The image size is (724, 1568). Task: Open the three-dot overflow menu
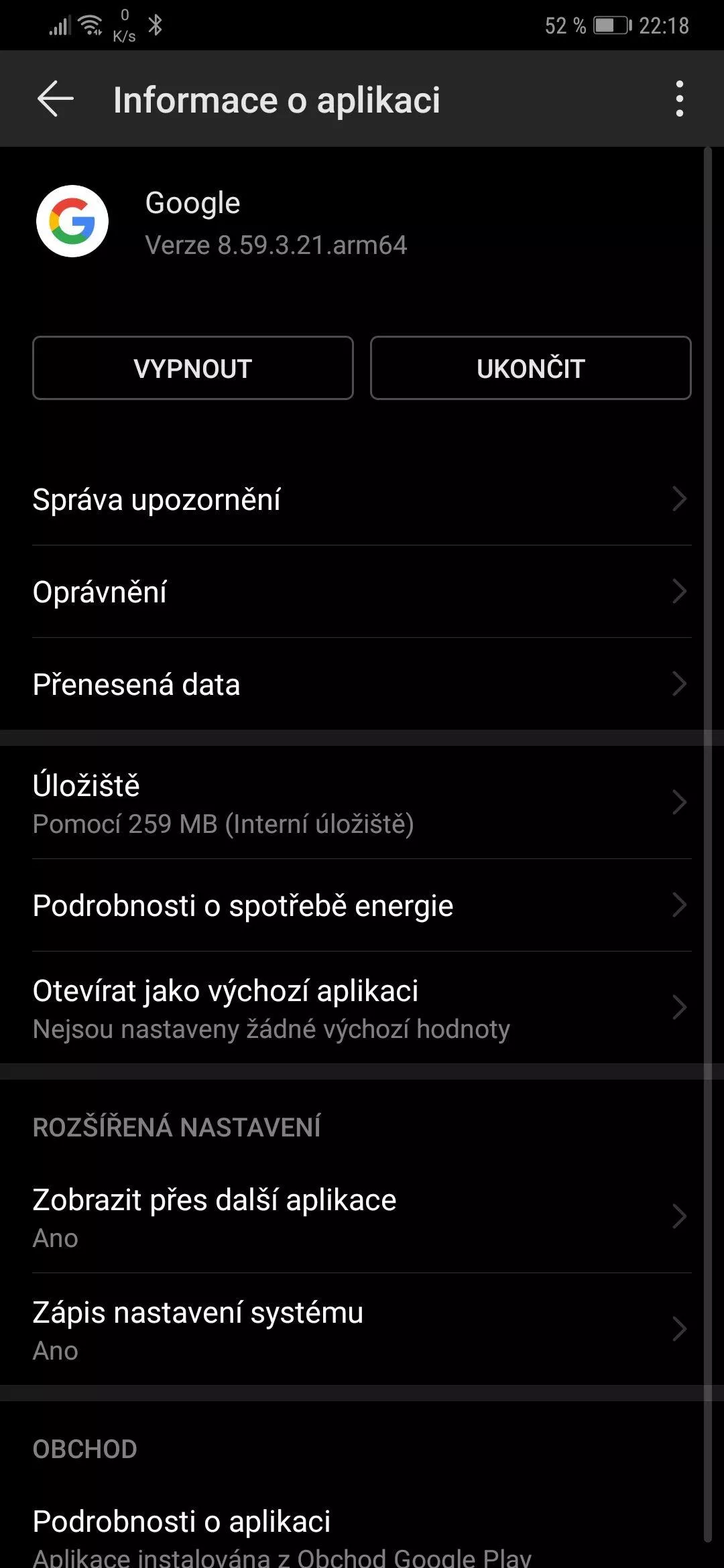680,99
